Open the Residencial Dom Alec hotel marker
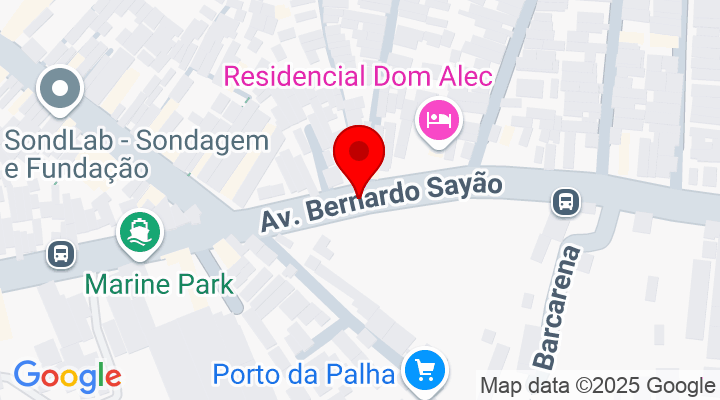 click(x=438, y=121)
